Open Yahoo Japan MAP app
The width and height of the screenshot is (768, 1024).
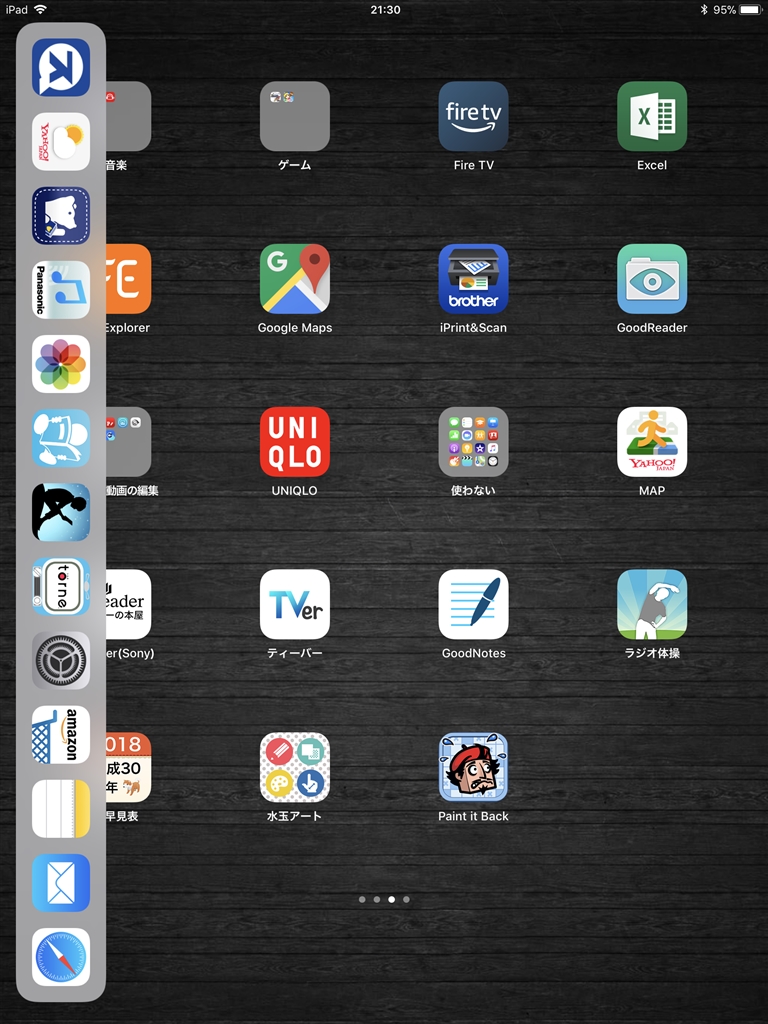[x=651, y=441]
